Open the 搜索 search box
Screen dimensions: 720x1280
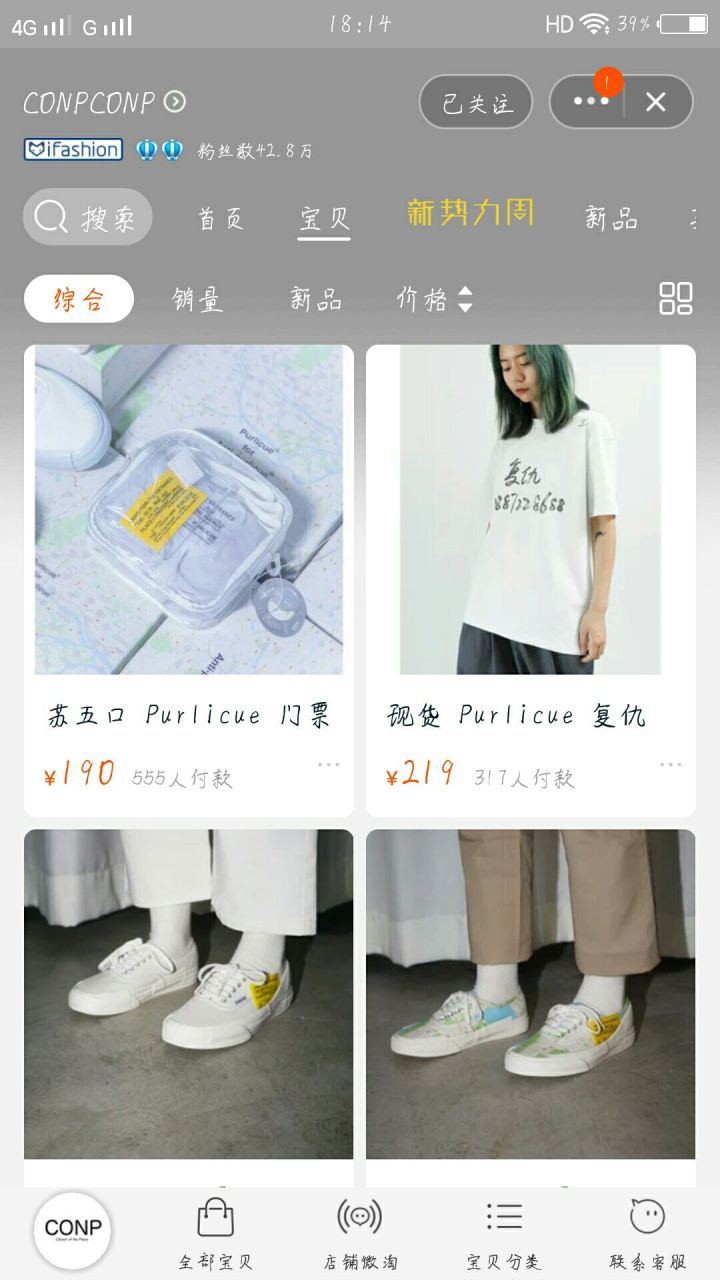tap(88, 217)
